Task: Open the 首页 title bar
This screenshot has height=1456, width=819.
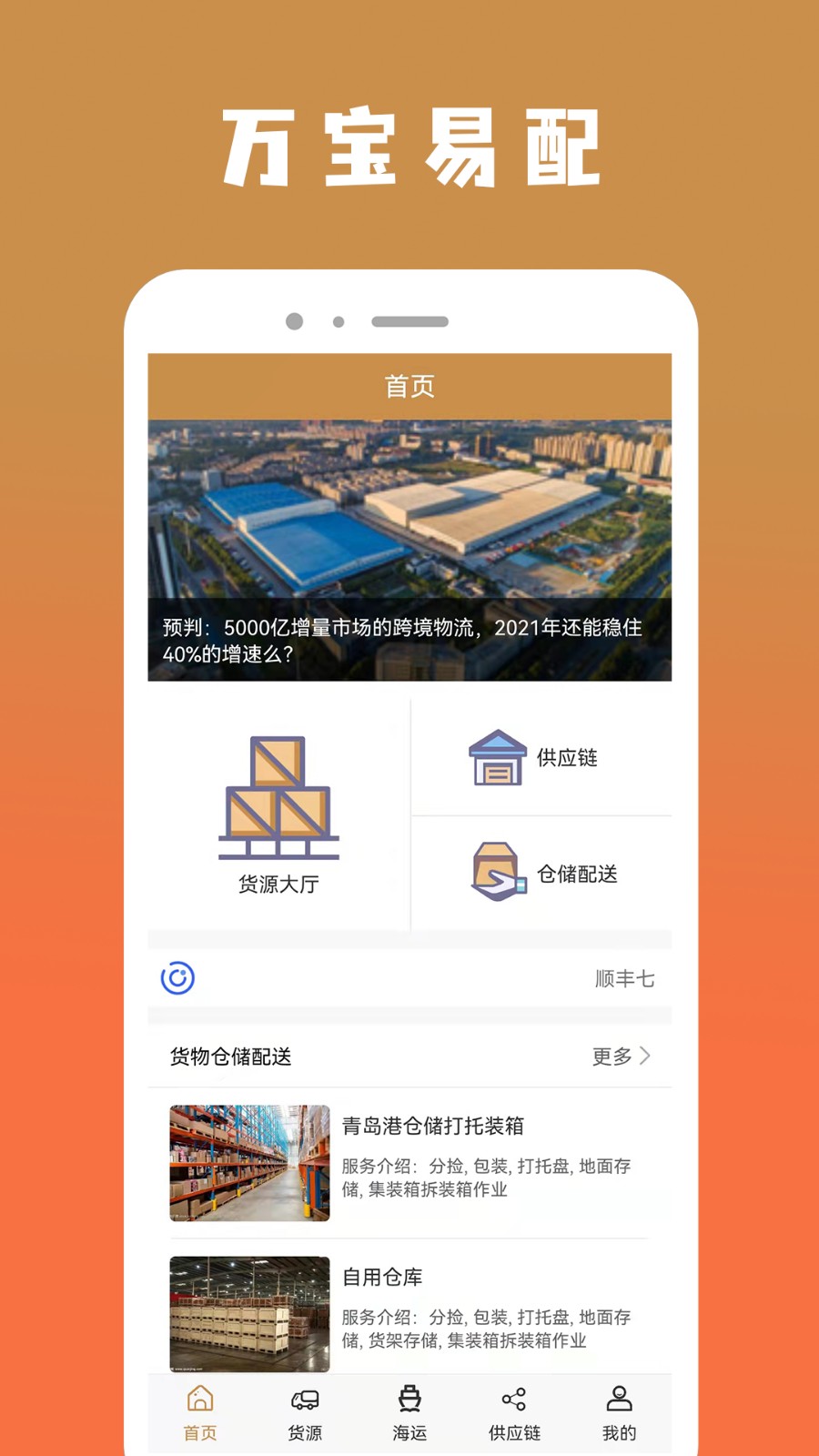Action: click(409, 385)
